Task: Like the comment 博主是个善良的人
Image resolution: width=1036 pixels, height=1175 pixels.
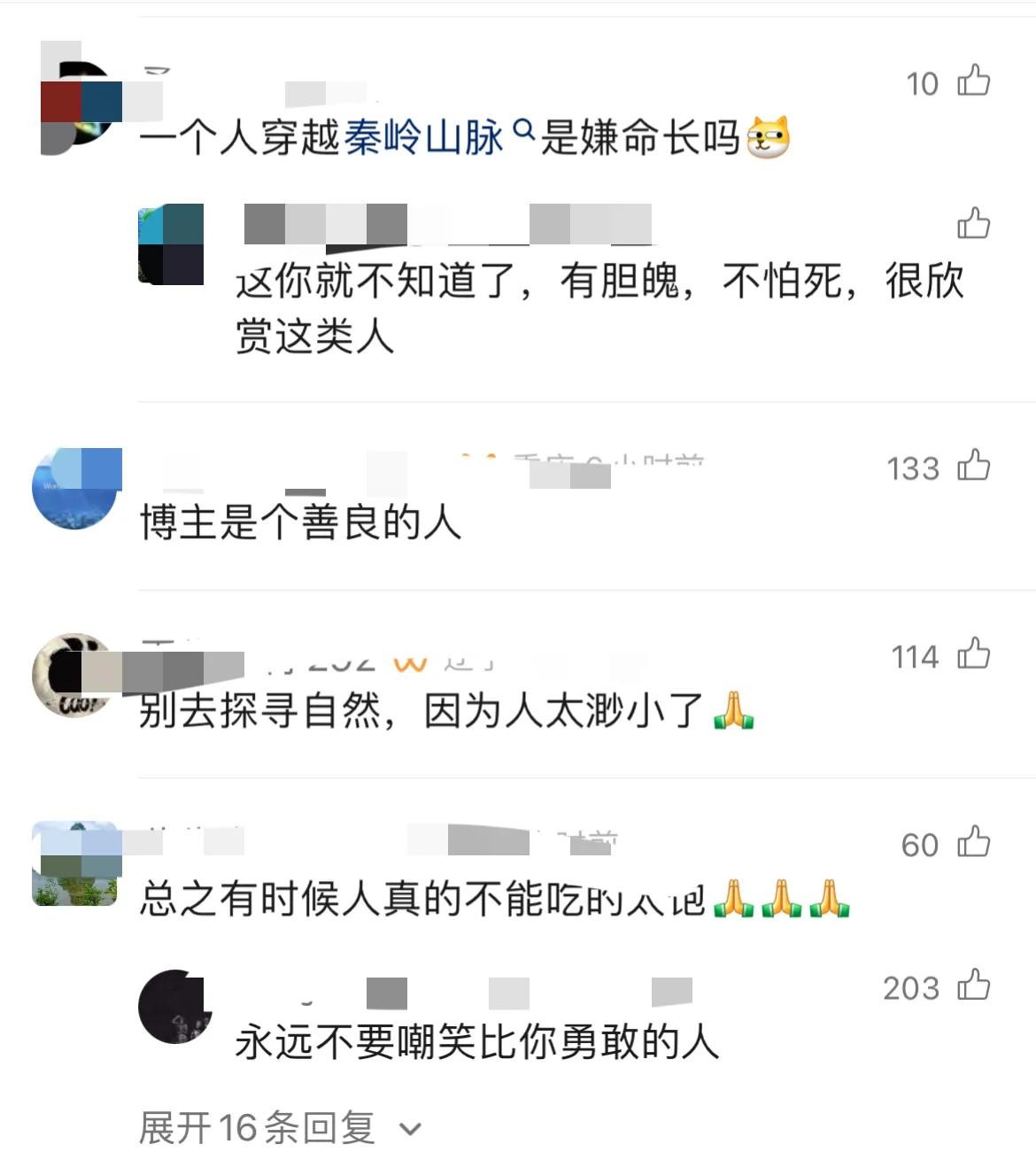Action: point(973,466)
